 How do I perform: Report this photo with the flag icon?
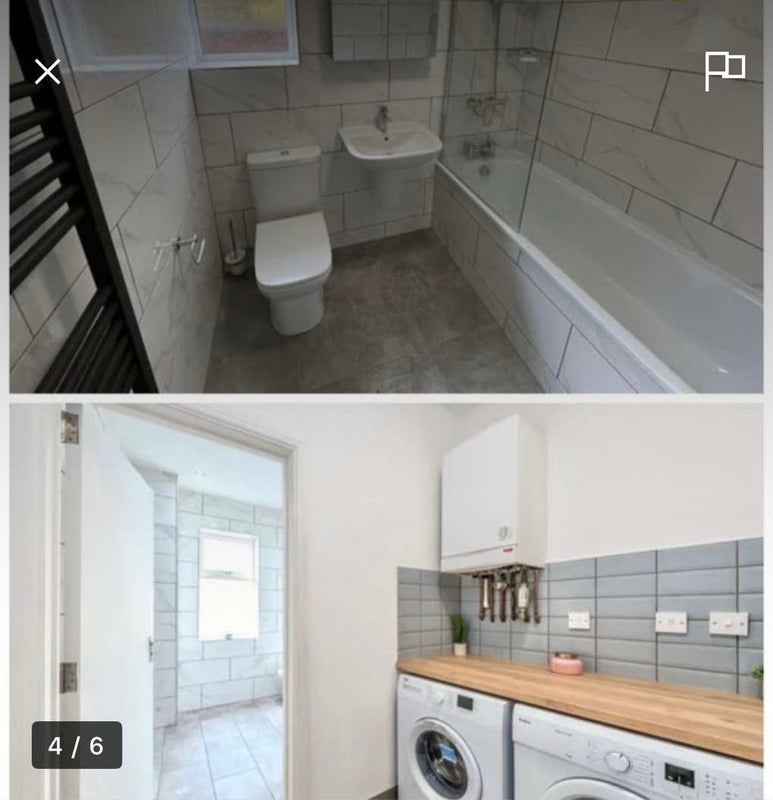(724, 71)
